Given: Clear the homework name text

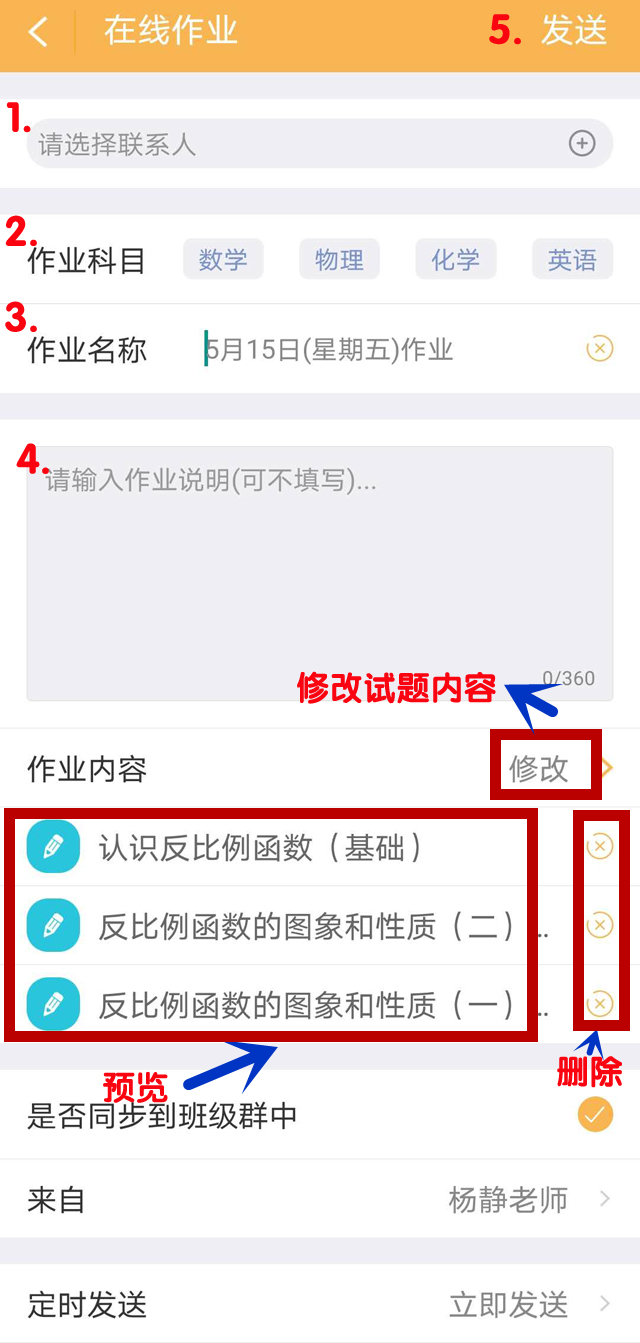Looking at the screenshot, I should tap(599, 349).
